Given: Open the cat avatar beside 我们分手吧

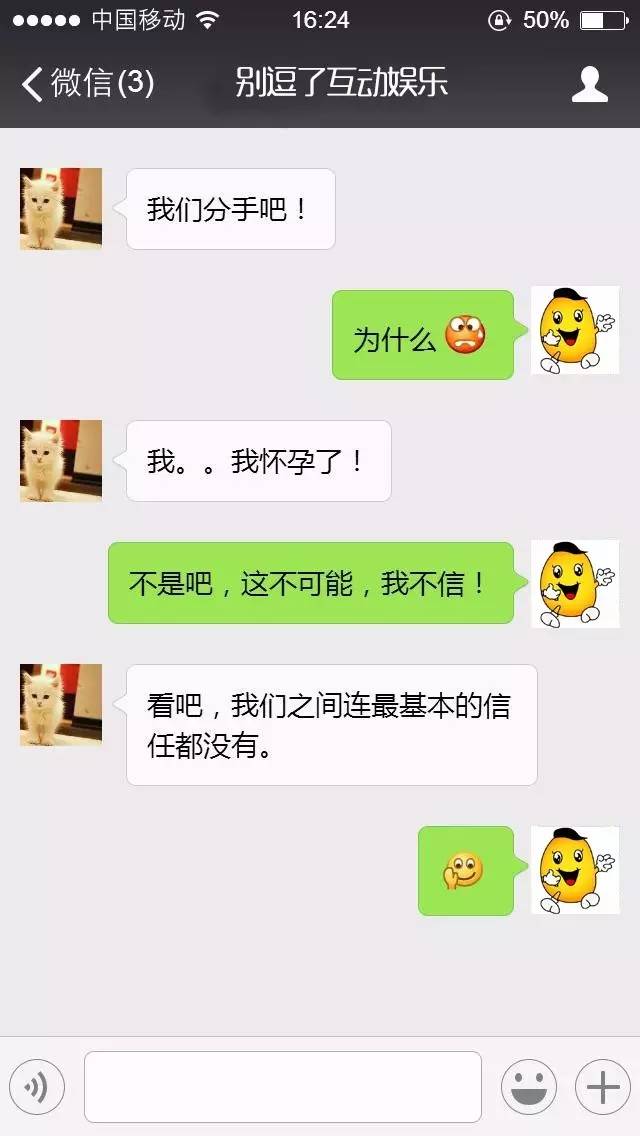Looking at the screenshot, I should pyautogui.click(x=61, y=209).
